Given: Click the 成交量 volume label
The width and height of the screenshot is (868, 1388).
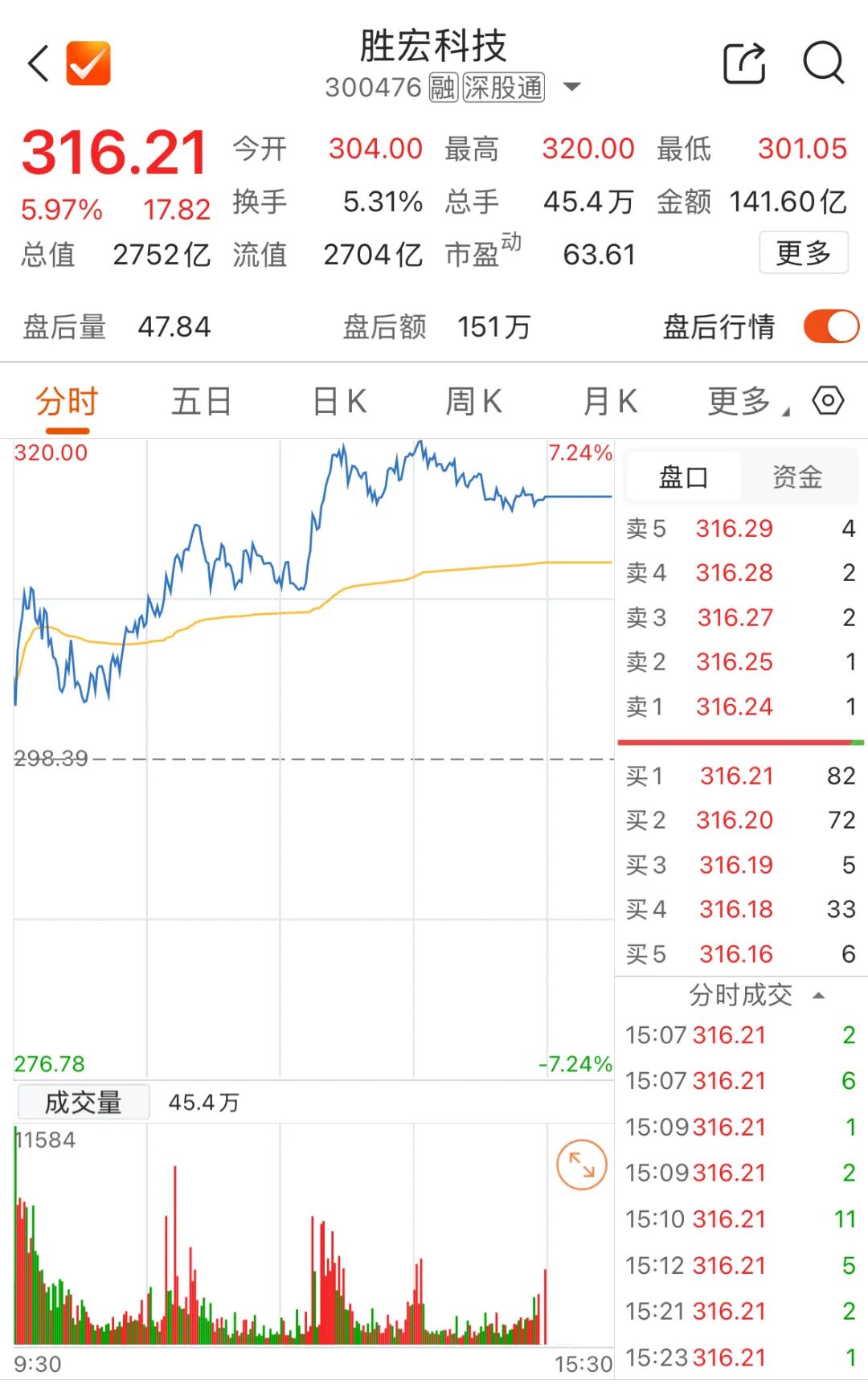Looking at the screenshot, I should (x=83, y=1101).
